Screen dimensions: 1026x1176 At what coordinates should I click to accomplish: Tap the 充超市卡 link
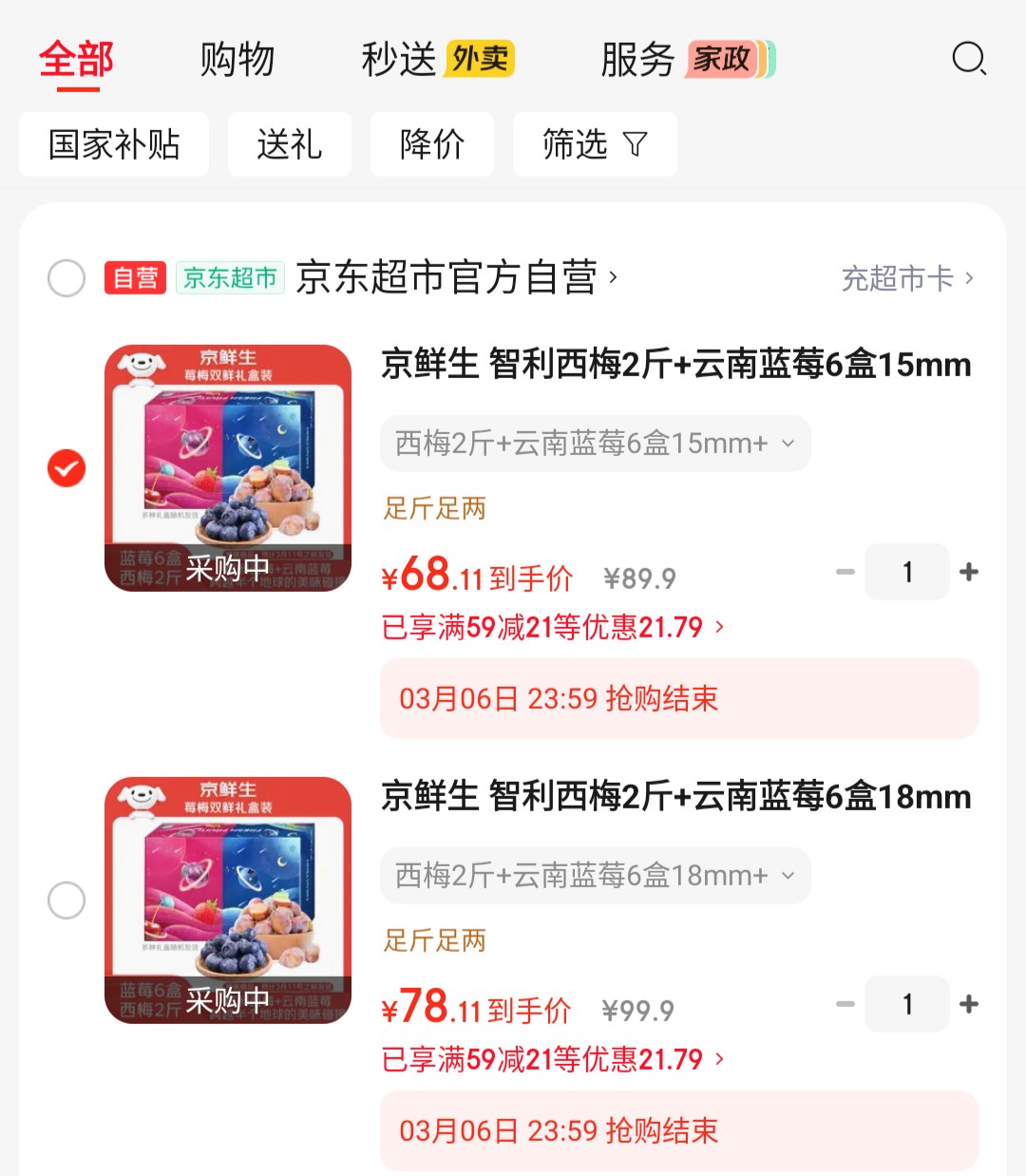pos(906,278)
